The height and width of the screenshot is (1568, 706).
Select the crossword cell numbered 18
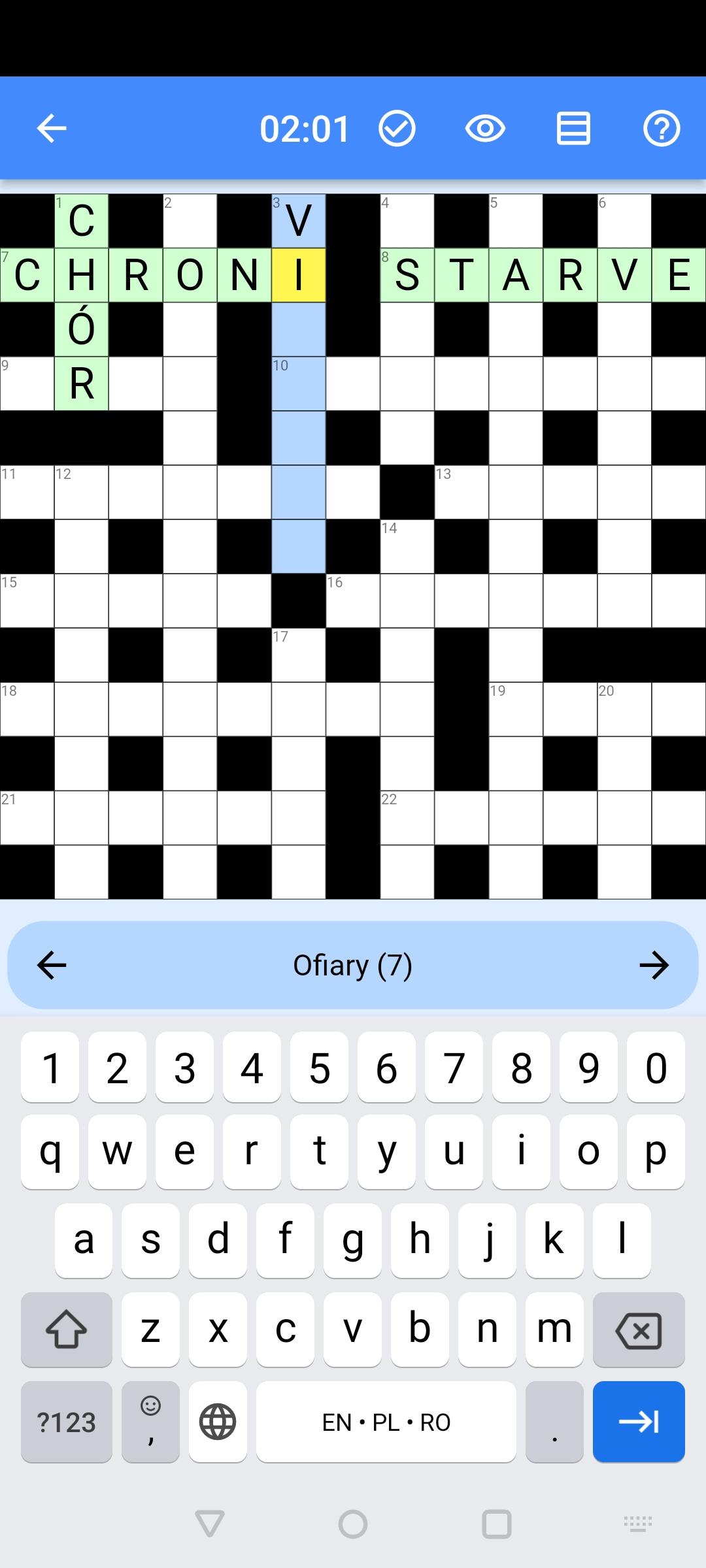[x=27, y=709]
